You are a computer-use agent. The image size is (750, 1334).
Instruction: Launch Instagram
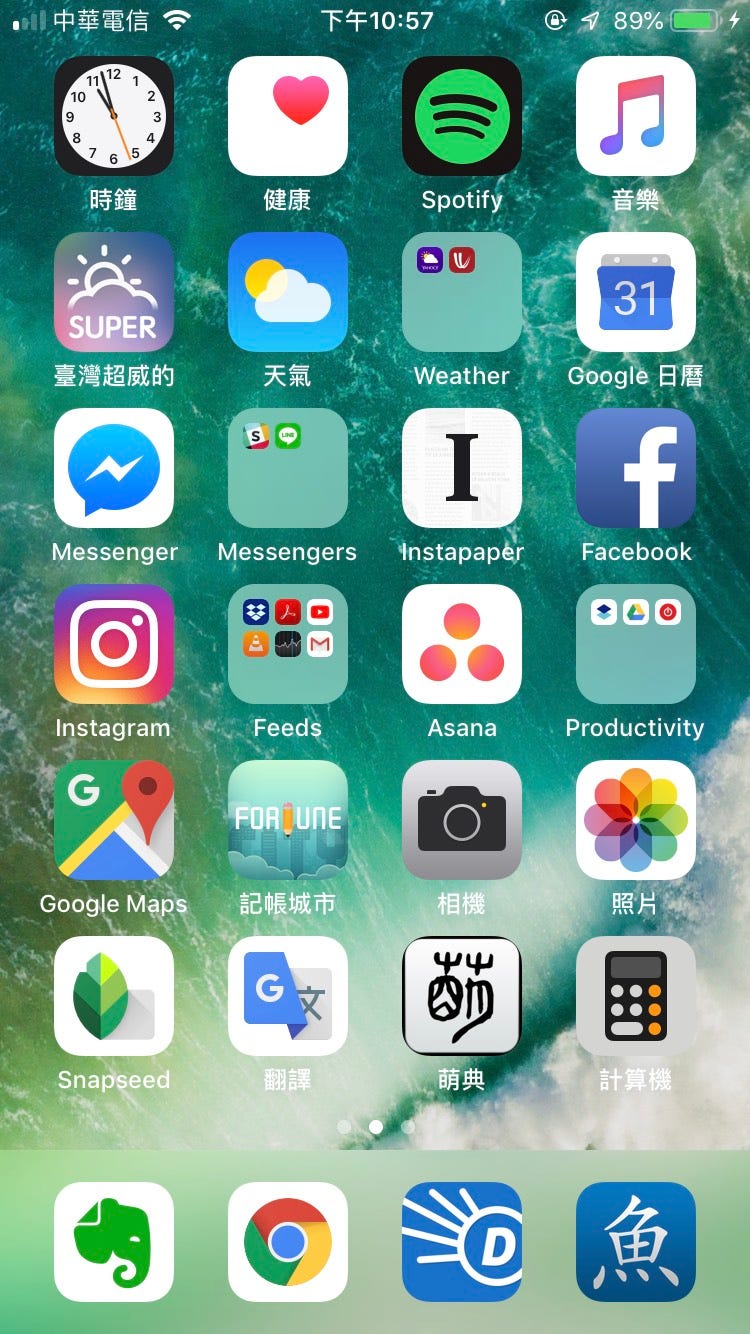point(113,644)
